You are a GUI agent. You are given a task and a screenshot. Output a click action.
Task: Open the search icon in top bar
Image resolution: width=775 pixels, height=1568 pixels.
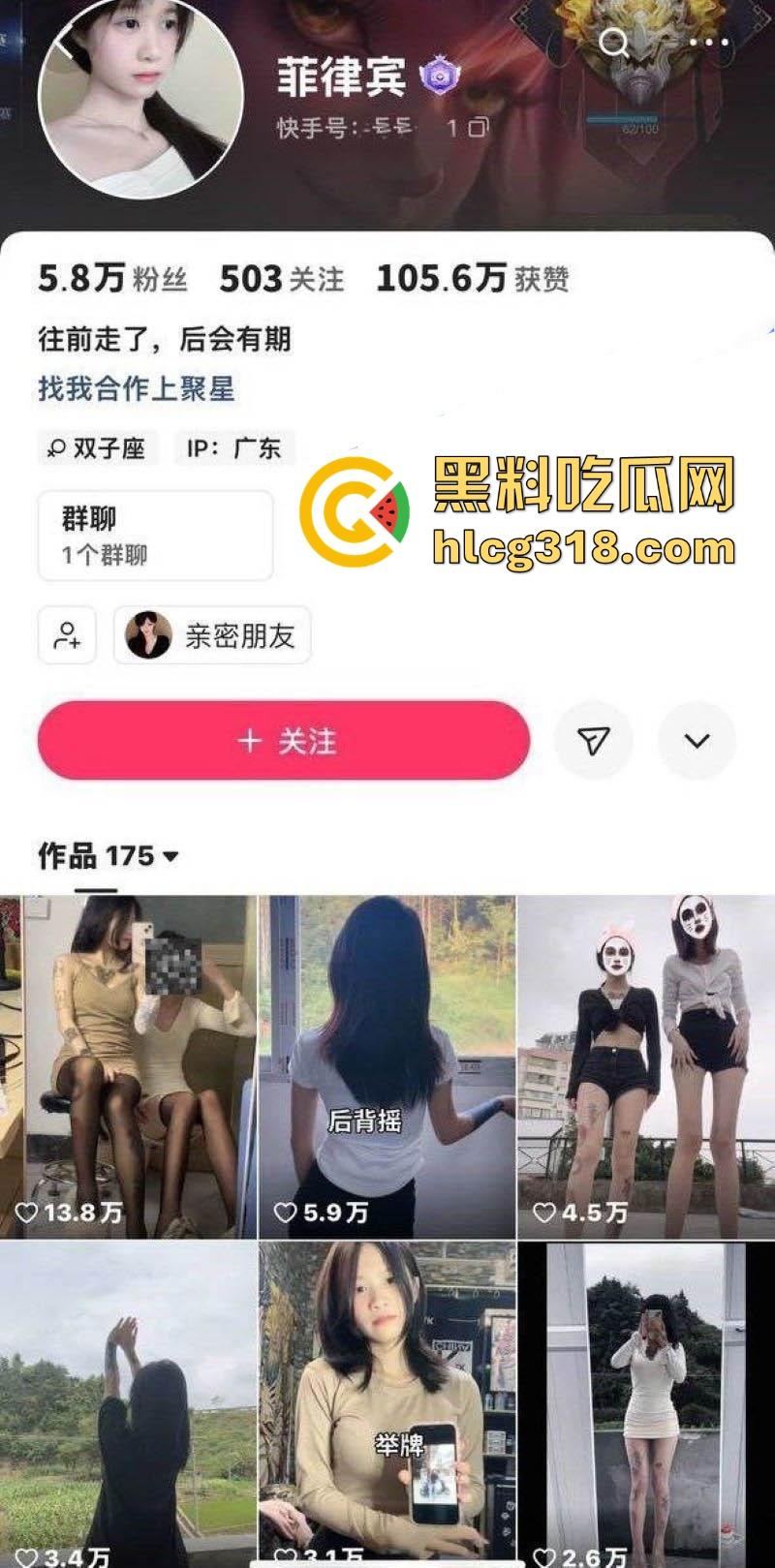613,43
